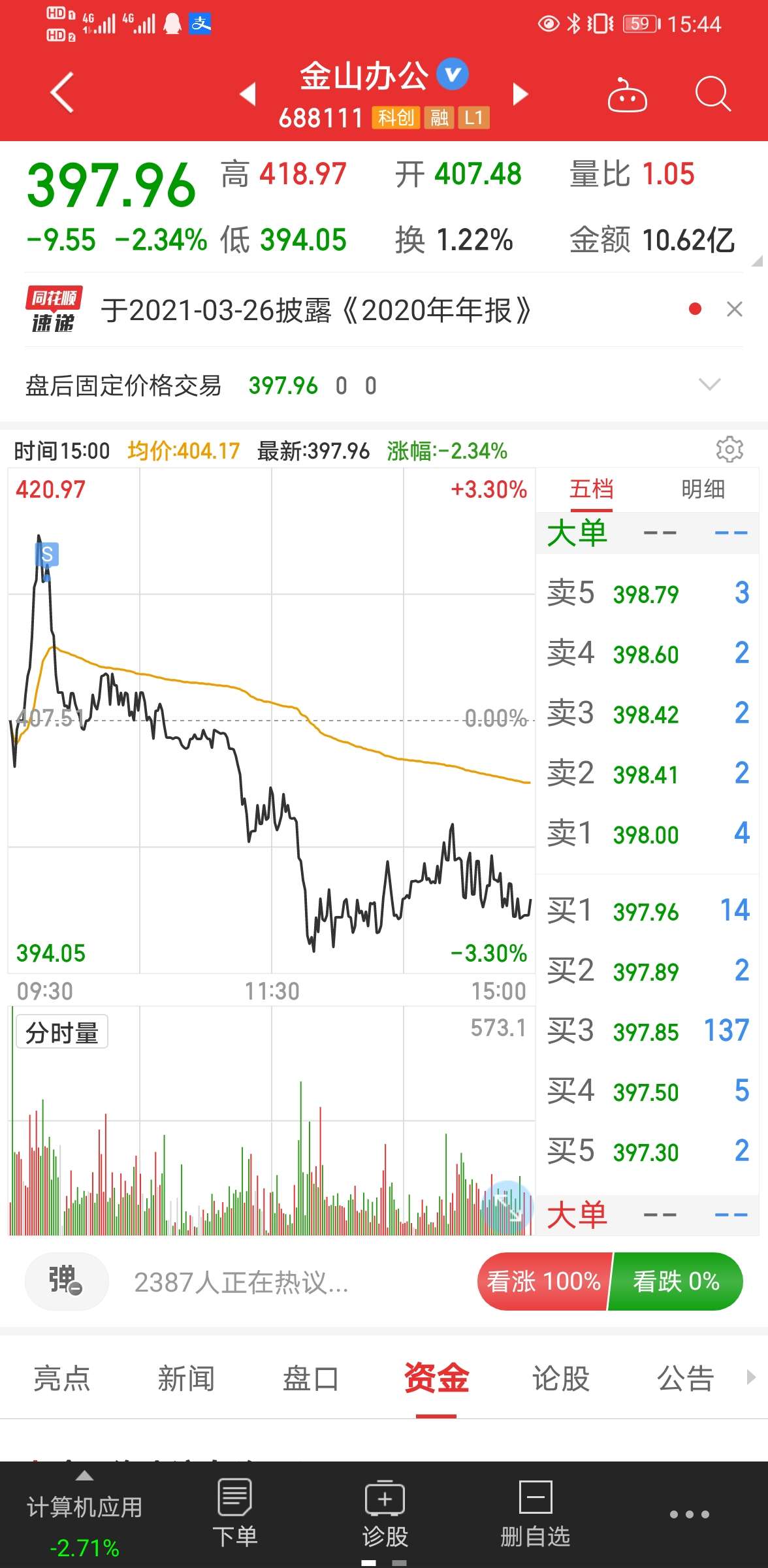The height and width of the screenshot is (1568, 768).
Task: Tap the 2387人正在热议 comment field
Action: (x=242, y=1281)
